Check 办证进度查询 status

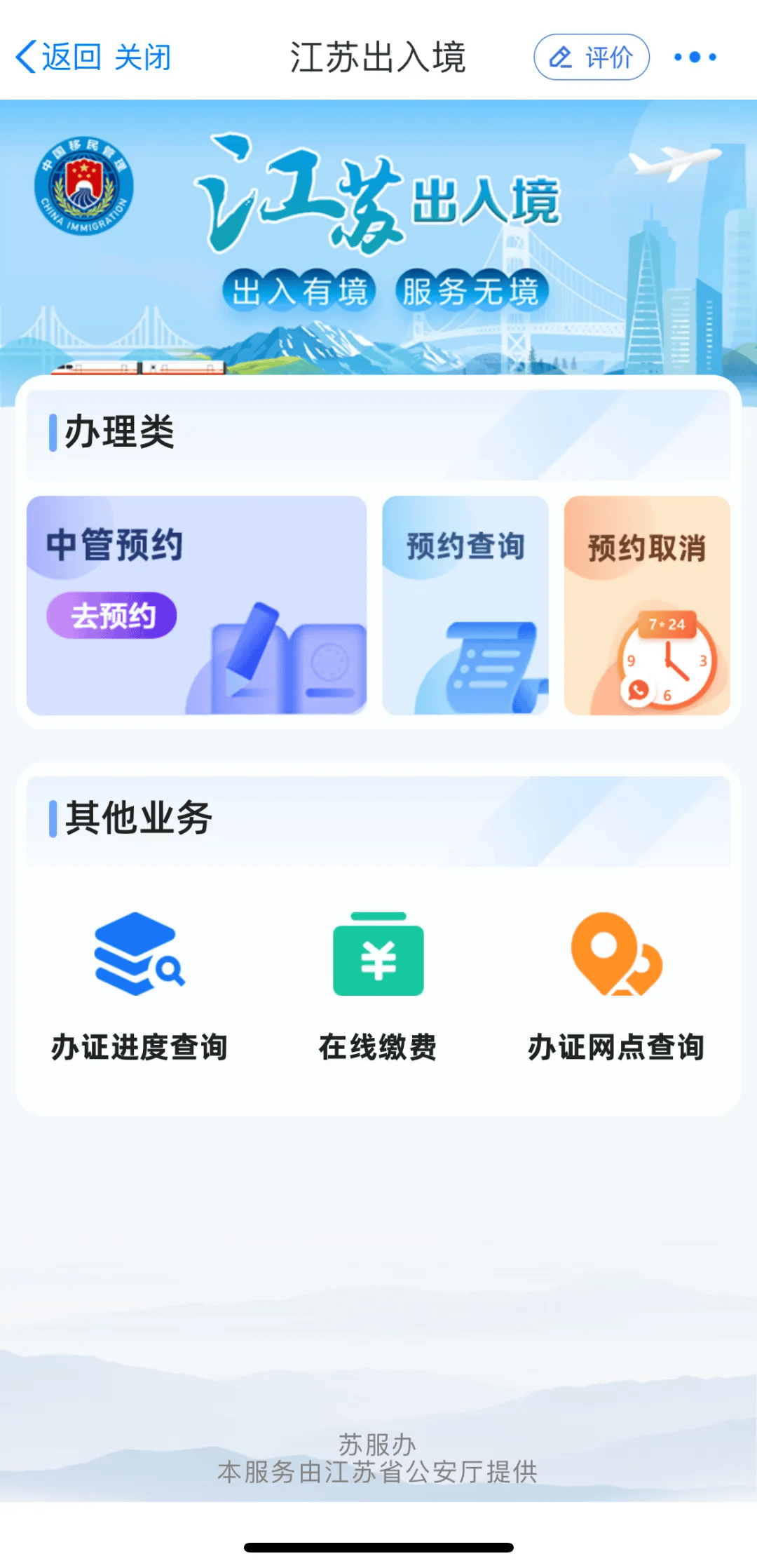pyautogui.click(x=139, y=987)
